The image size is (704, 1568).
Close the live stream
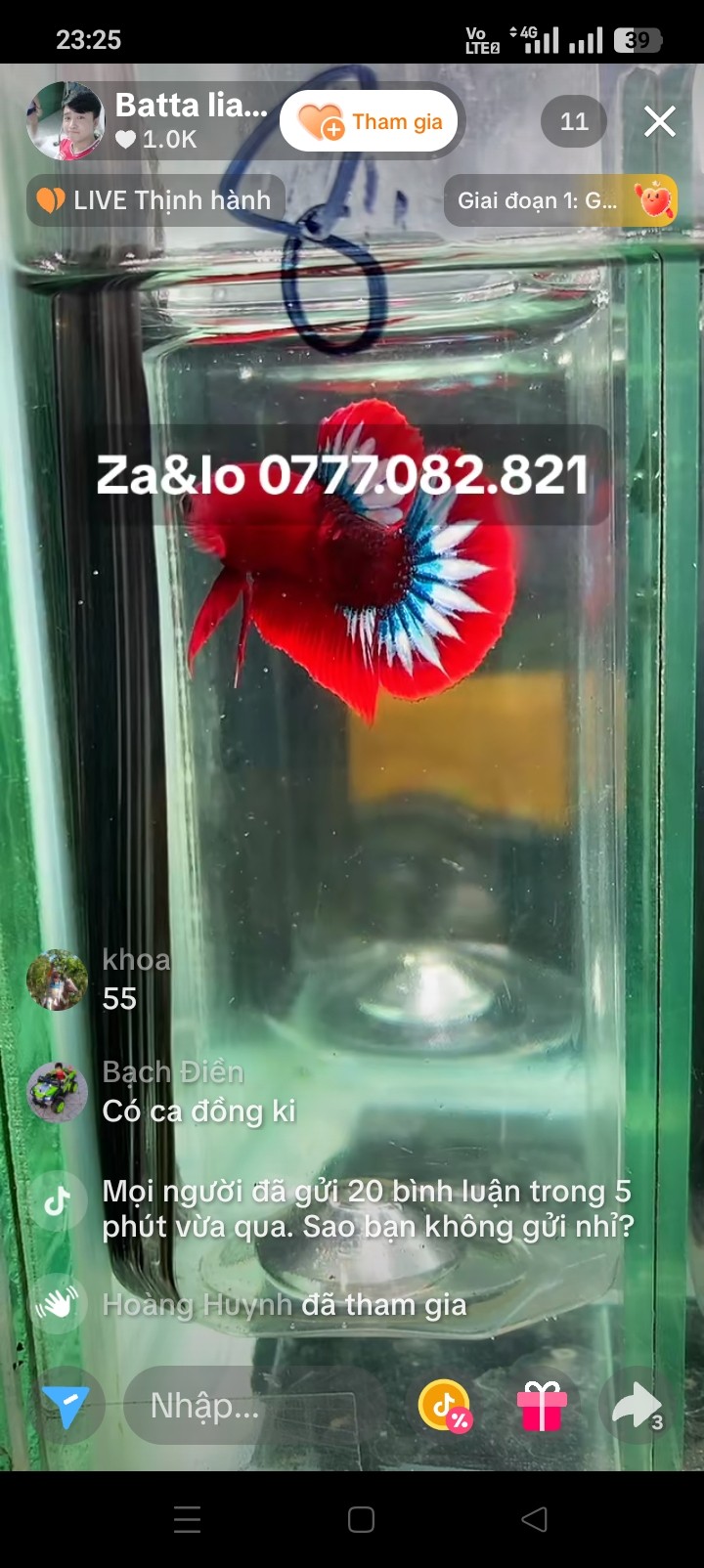point(660,121)
